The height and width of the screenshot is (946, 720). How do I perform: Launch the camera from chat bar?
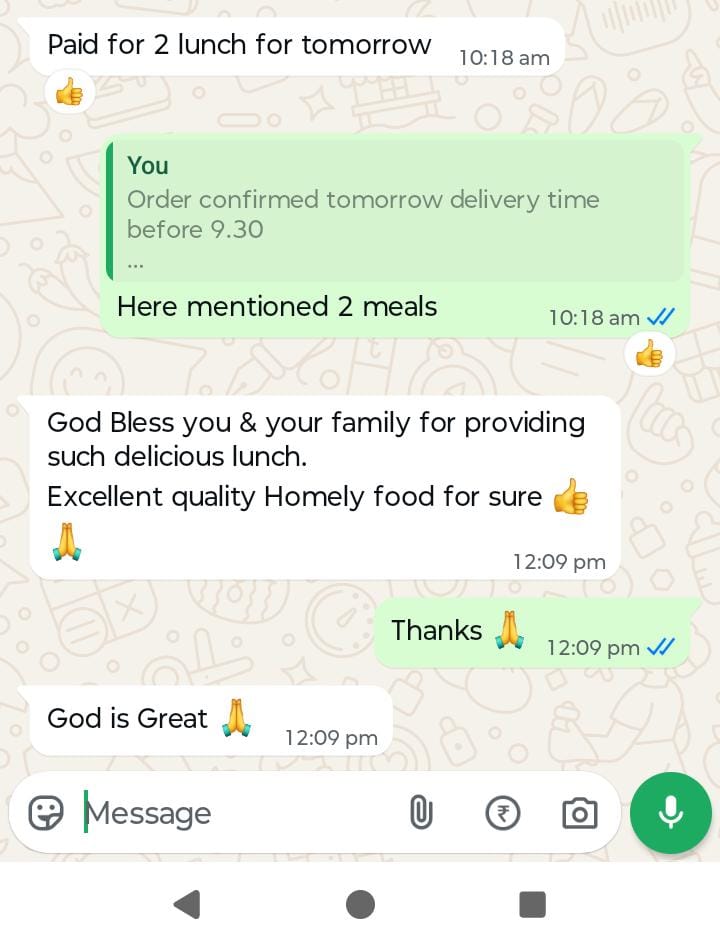click(579, 813)
